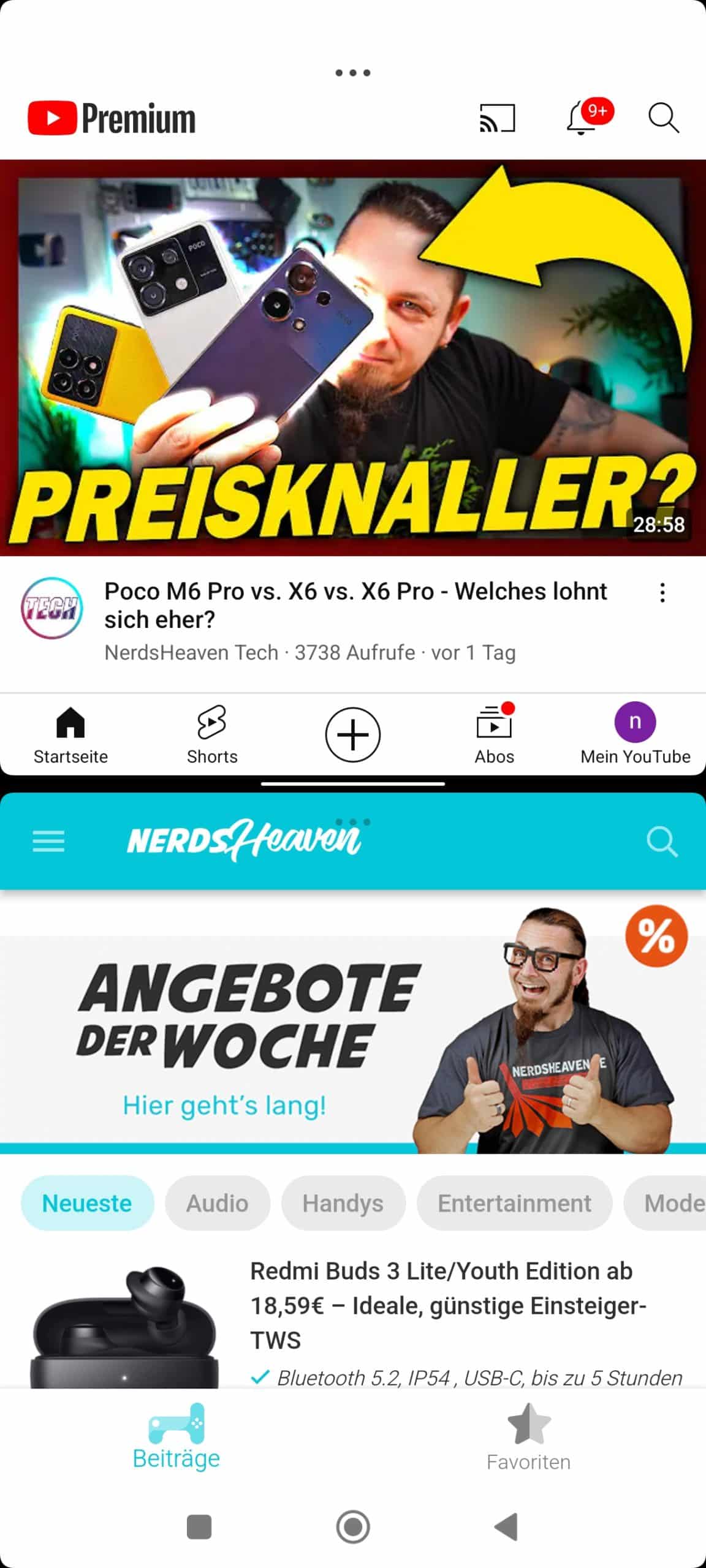Open the video's three-dot options menu
The width and height of the screenshot is (706, 1568).
[662, 593]
